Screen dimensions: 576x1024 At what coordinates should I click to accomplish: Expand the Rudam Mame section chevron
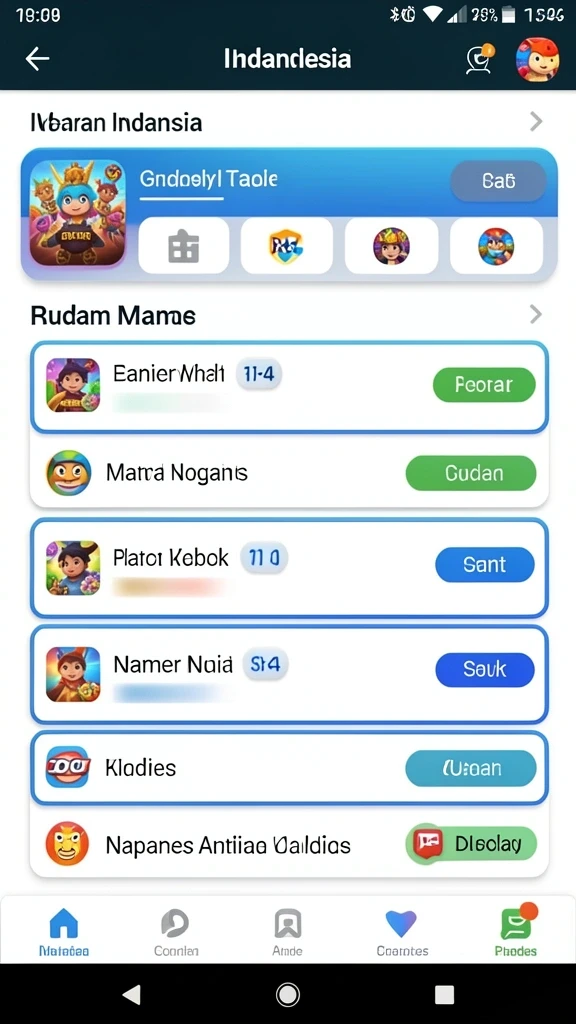pyautogui.click(x=536, y=315)
